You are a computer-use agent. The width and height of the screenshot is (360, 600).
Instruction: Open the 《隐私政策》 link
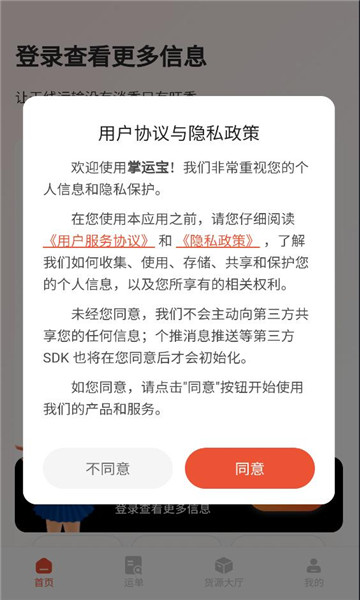click(218, 241)
